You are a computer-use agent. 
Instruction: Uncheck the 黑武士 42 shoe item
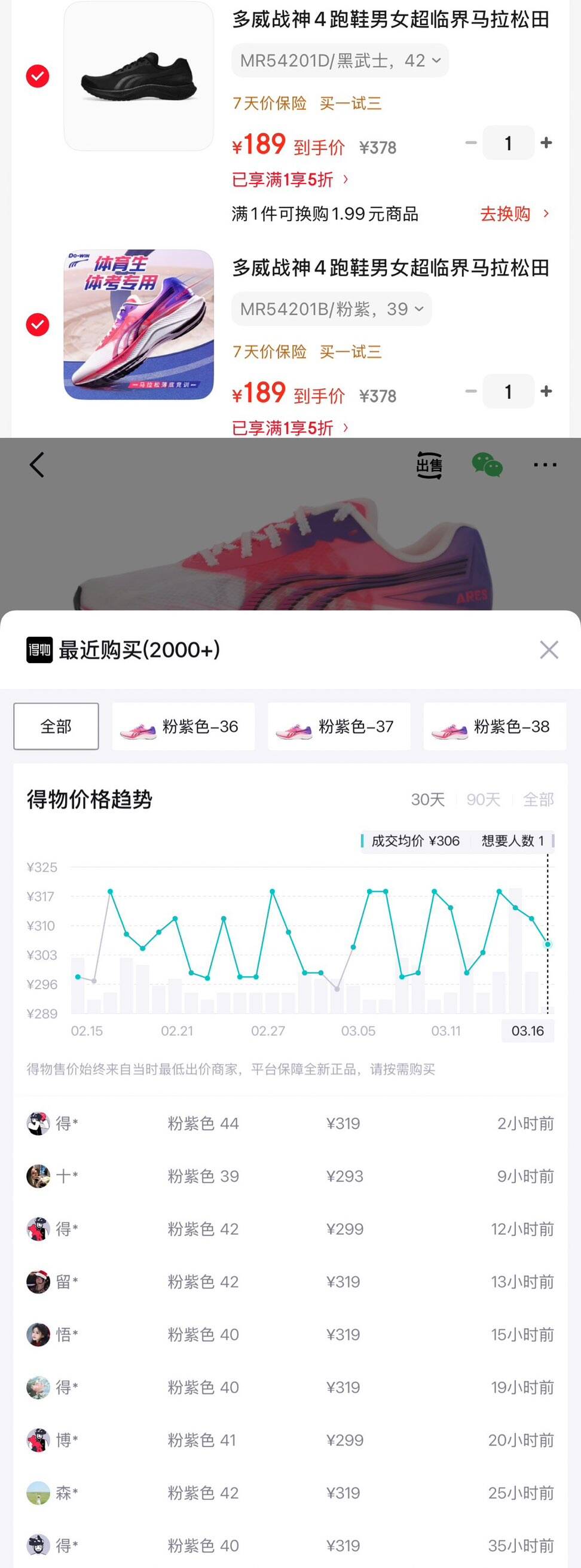pyautogui.click(x=38, y=76)
